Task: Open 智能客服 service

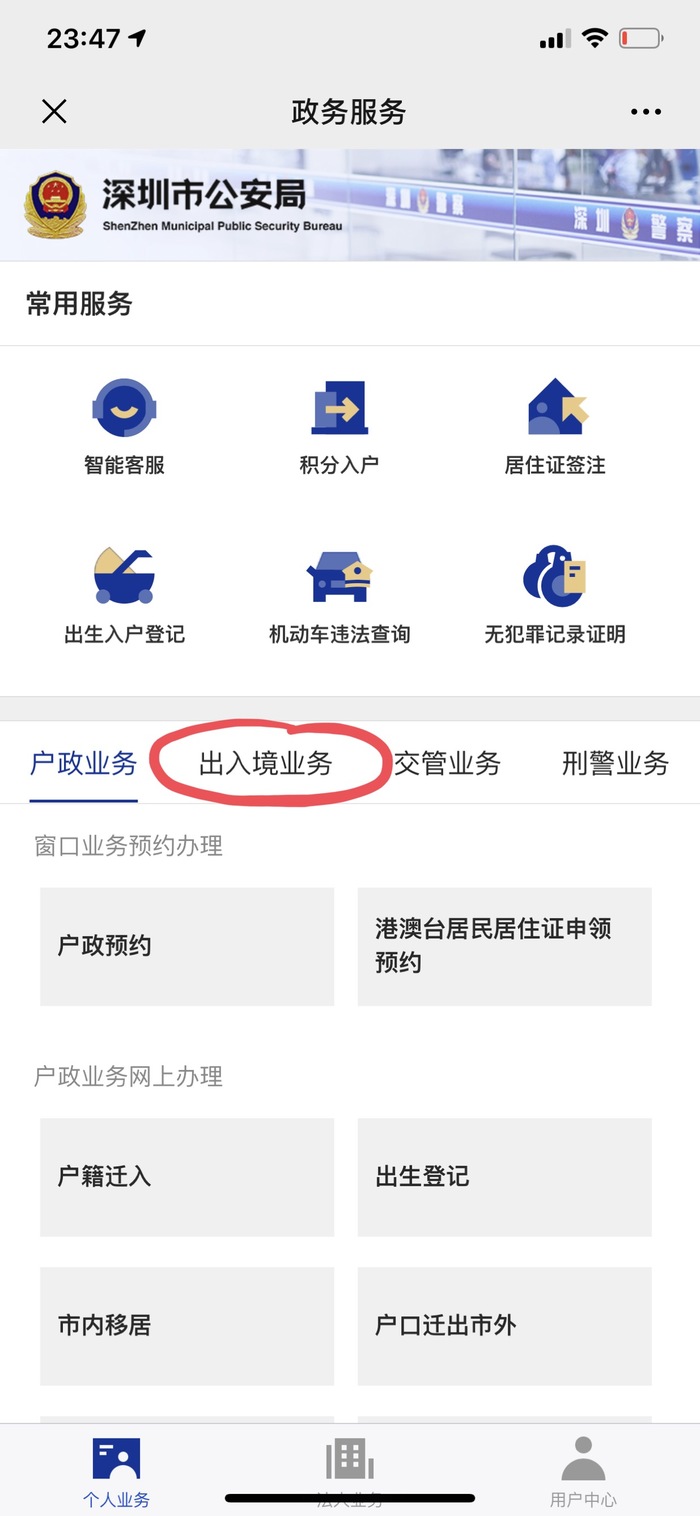Action: click(x=124, y=426)
